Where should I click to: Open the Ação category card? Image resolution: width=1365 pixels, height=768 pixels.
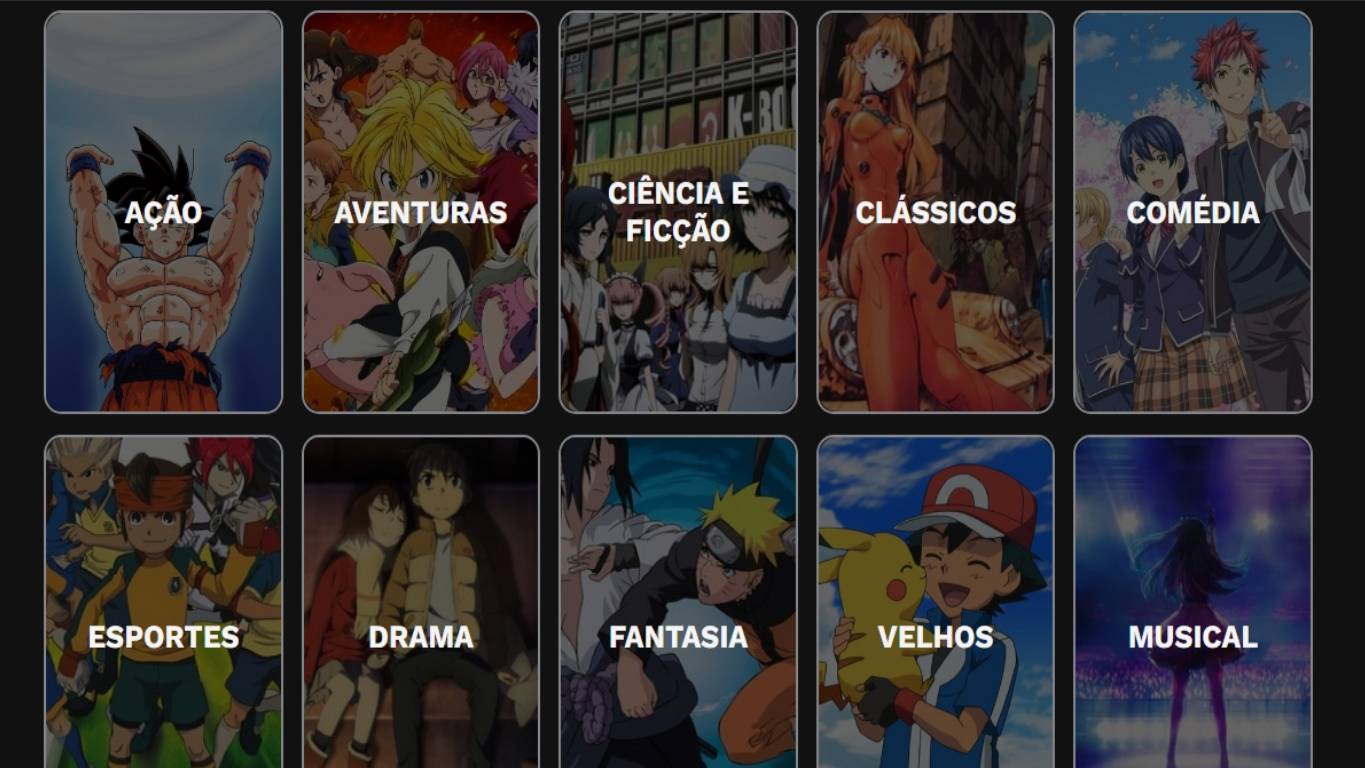point(163,212)
